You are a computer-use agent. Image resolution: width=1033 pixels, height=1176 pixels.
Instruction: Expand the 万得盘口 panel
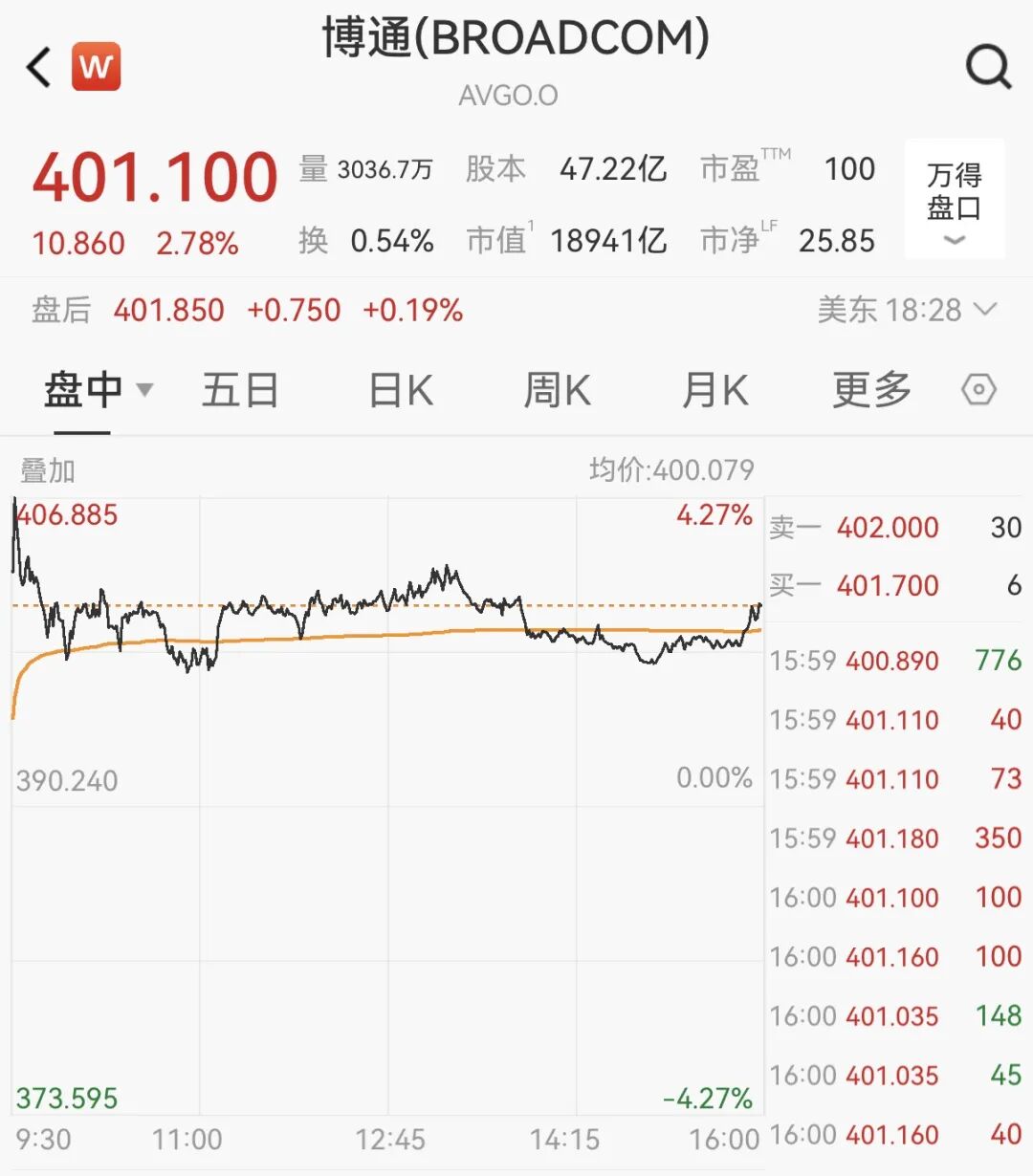[x=954, y=200]
